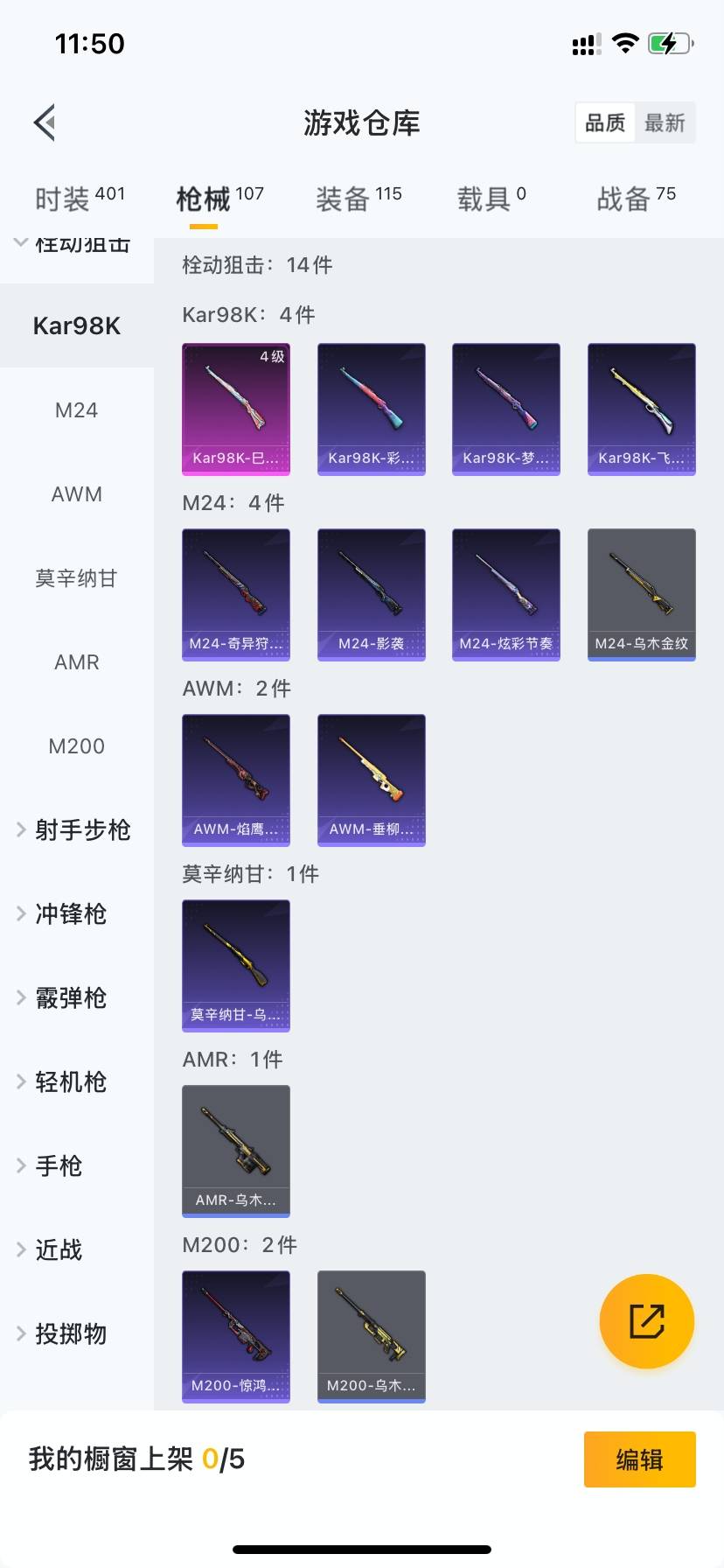The height and width of the screenshot is (1568, 724).
Task: Switch to the 战备 tab
Action: 636,199
